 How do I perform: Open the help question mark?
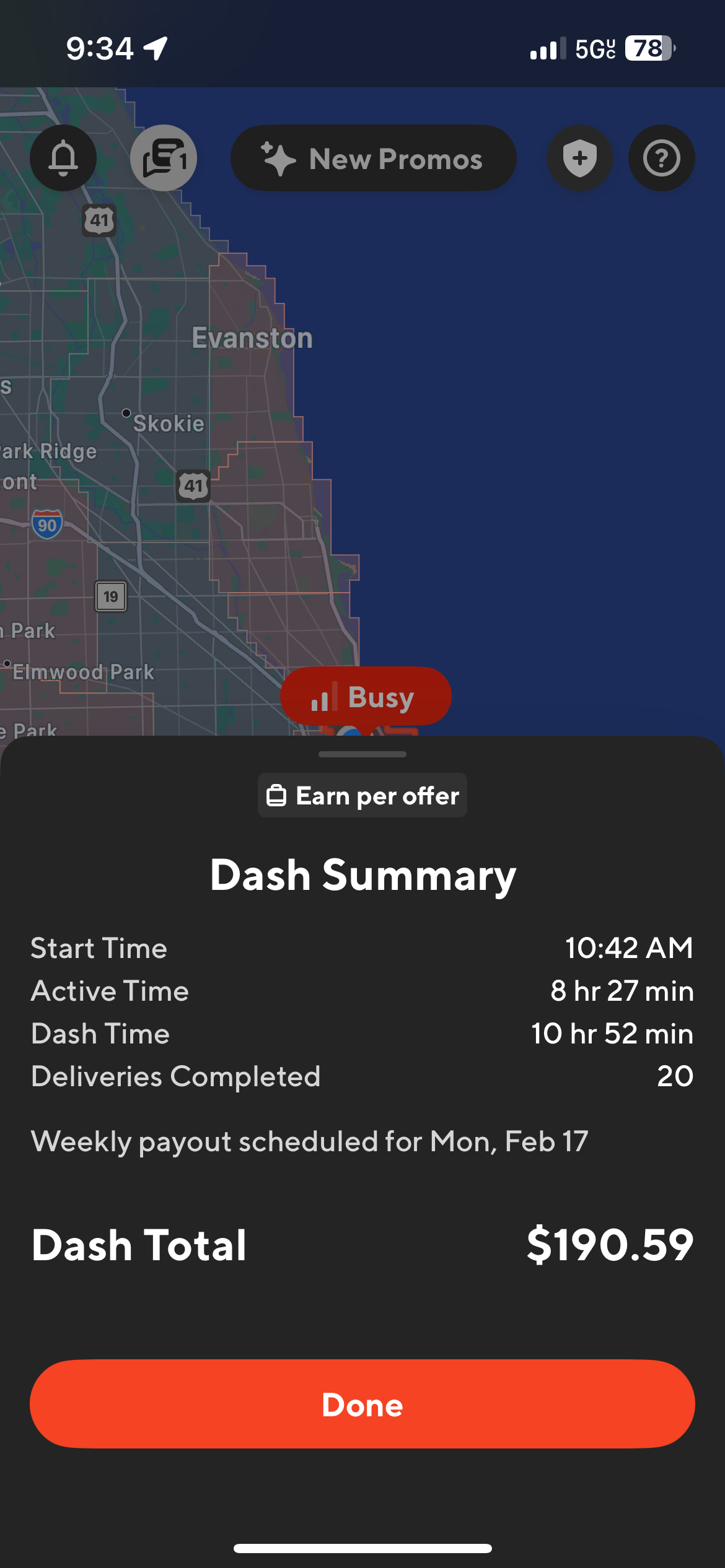662,158
